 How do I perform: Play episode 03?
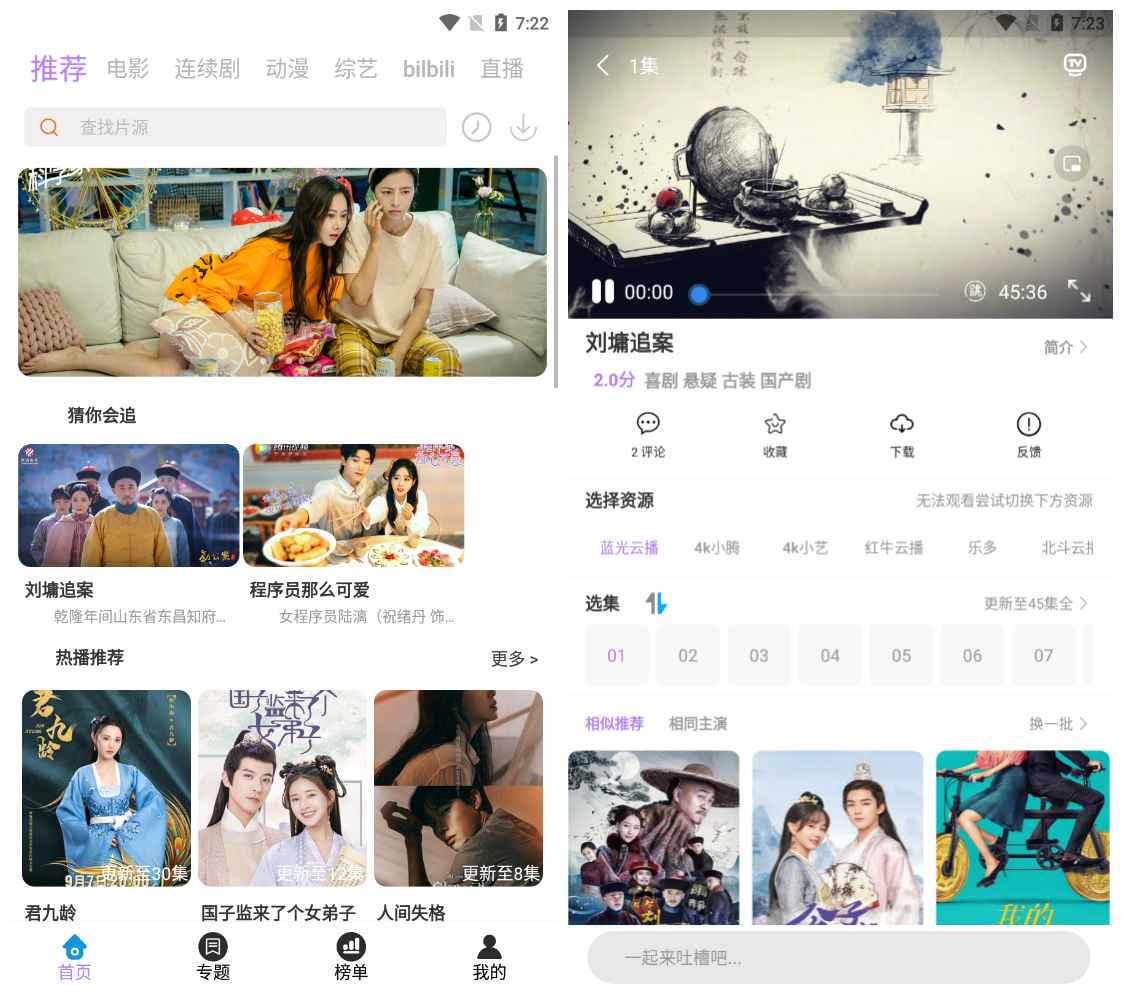coord(759,655)
